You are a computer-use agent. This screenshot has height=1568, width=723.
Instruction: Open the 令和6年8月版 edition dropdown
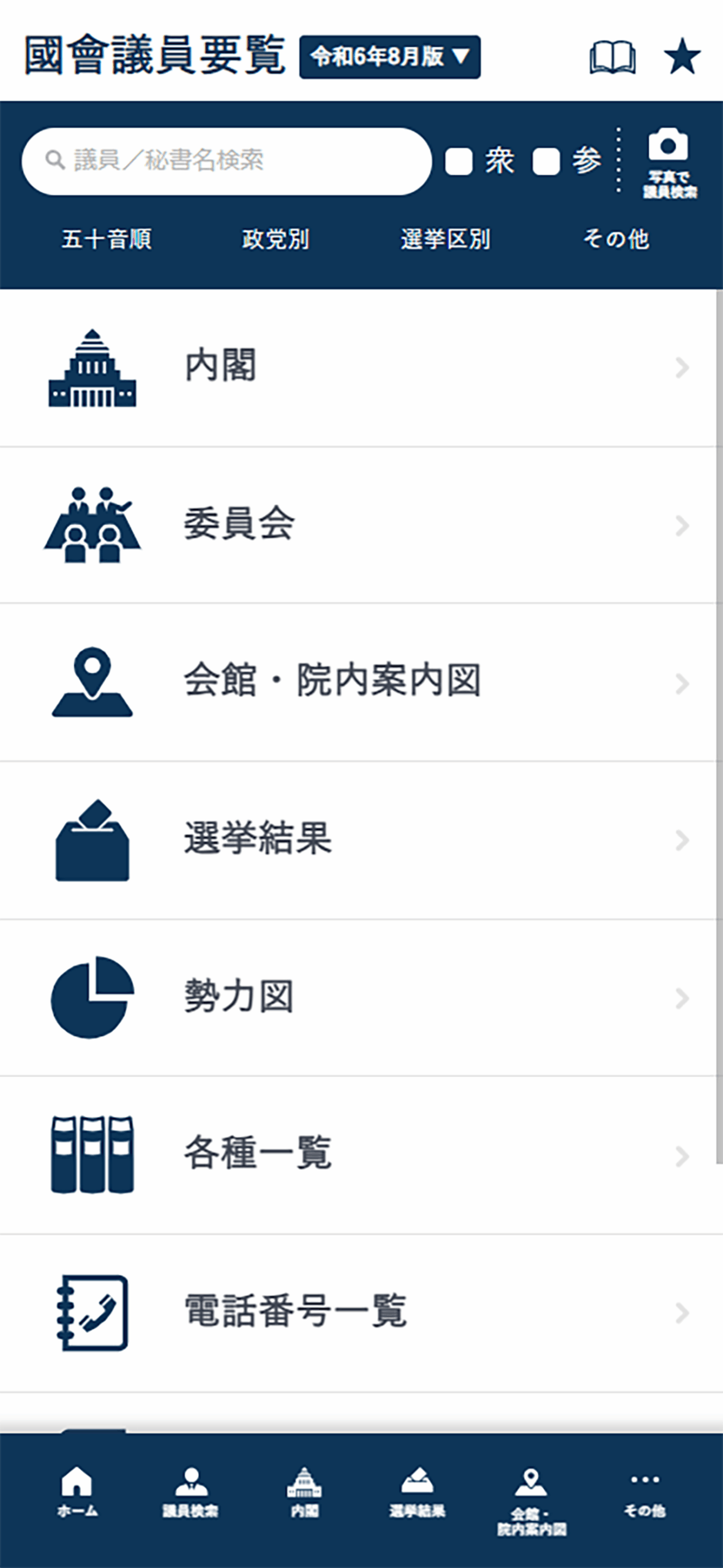389,57
